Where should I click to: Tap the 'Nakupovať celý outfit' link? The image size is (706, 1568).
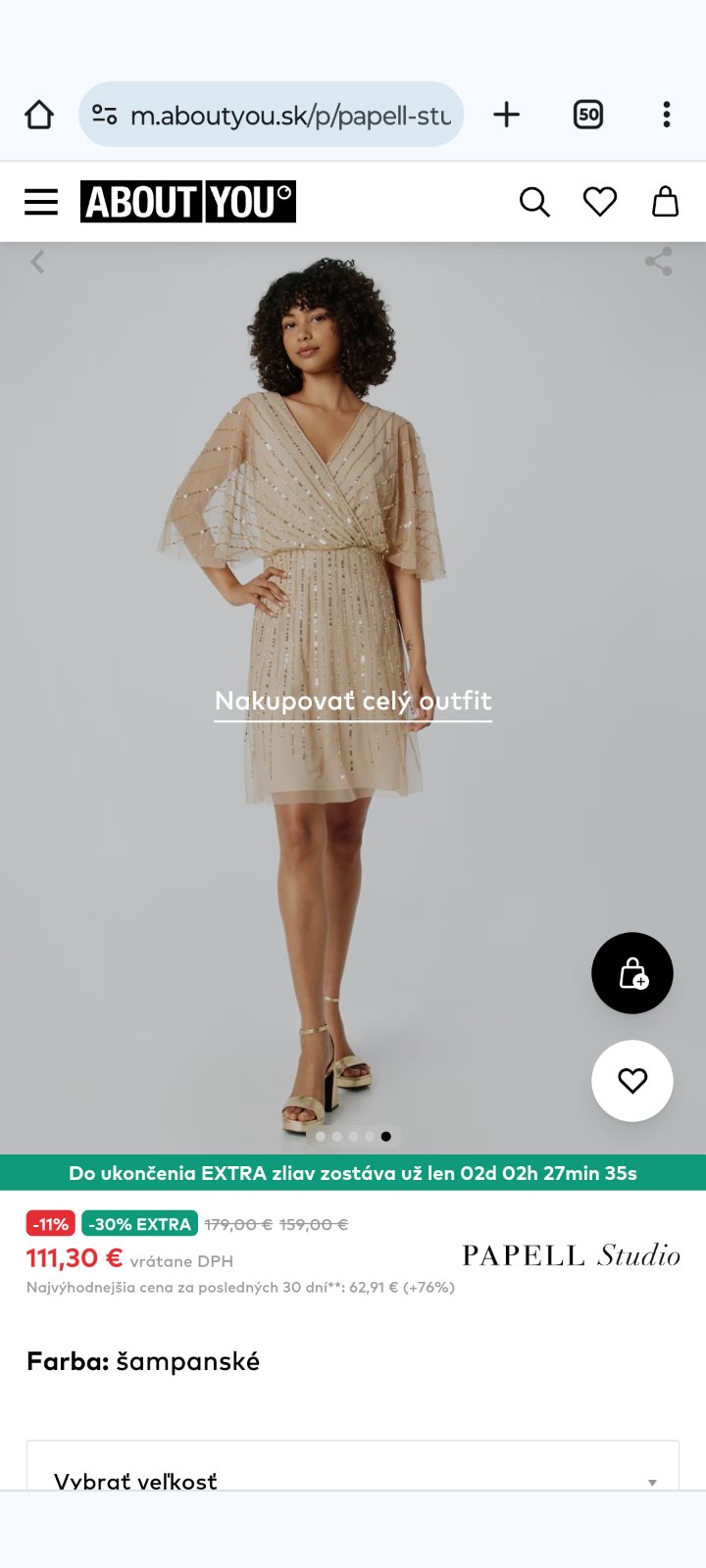353,702
